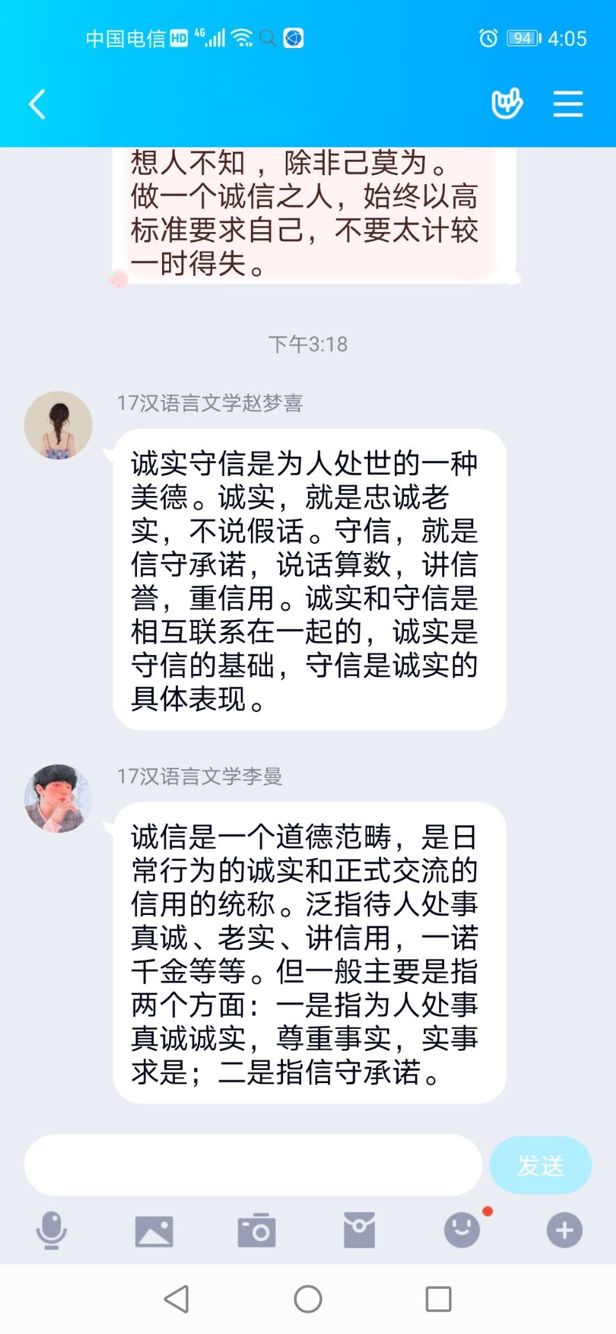Expand more options with the plus icon
The width and height of the screenshot is (616, 1334).
point(564,1230)
